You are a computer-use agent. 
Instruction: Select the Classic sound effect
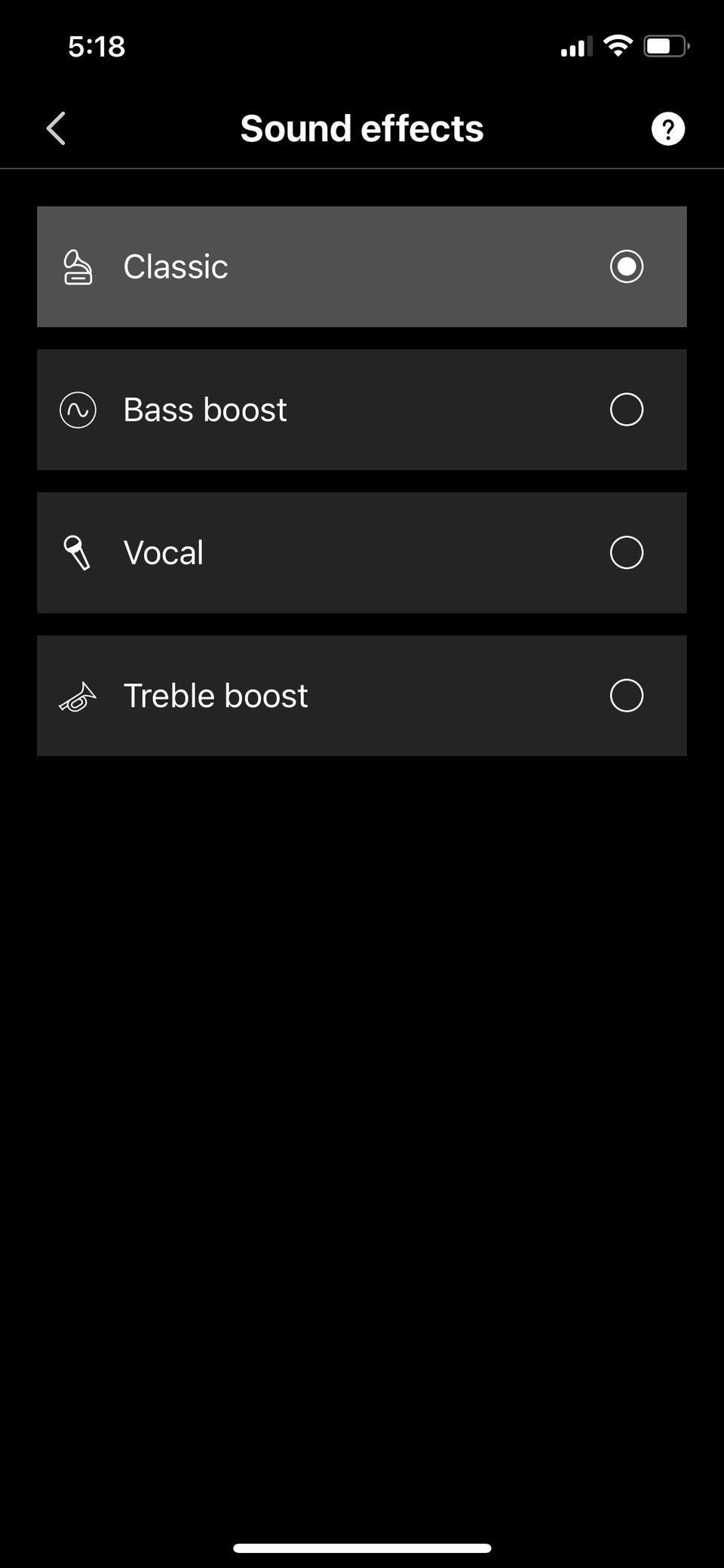tap(626, 266)
